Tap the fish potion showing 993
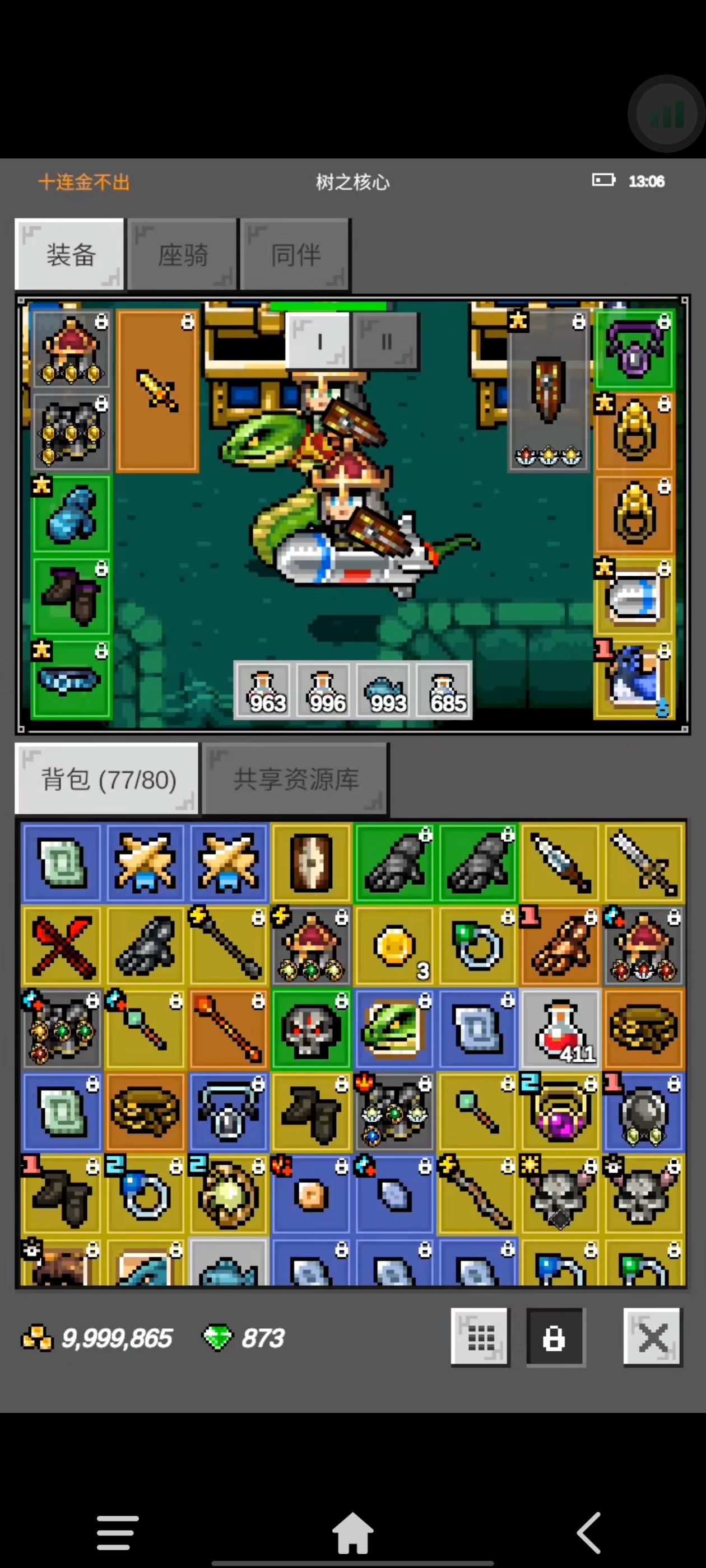706x1568 pixels. point(384,691)
